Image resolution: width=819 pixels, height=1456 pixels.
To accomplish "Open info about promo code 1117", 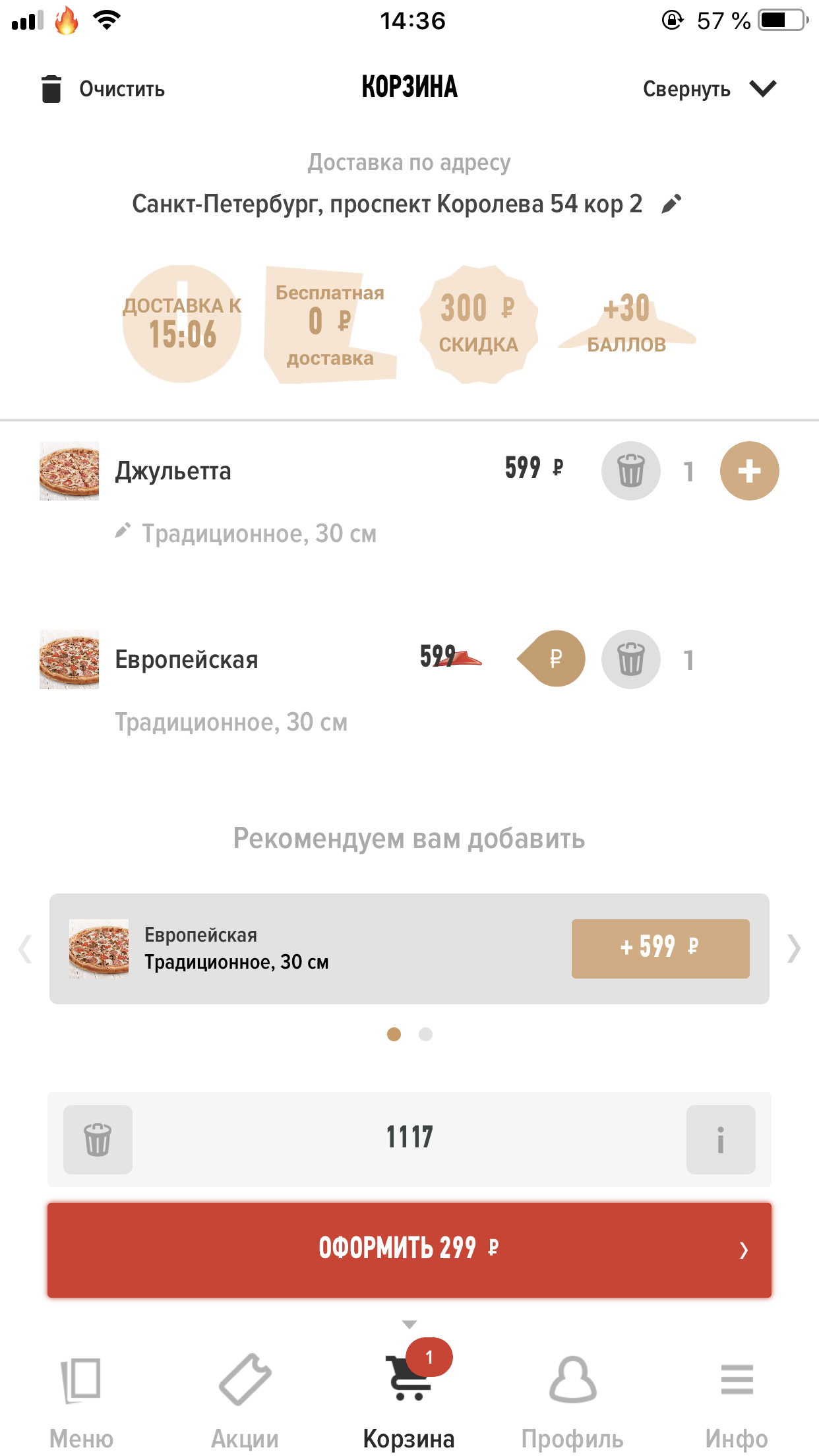I will click(x=721, y=1139).
